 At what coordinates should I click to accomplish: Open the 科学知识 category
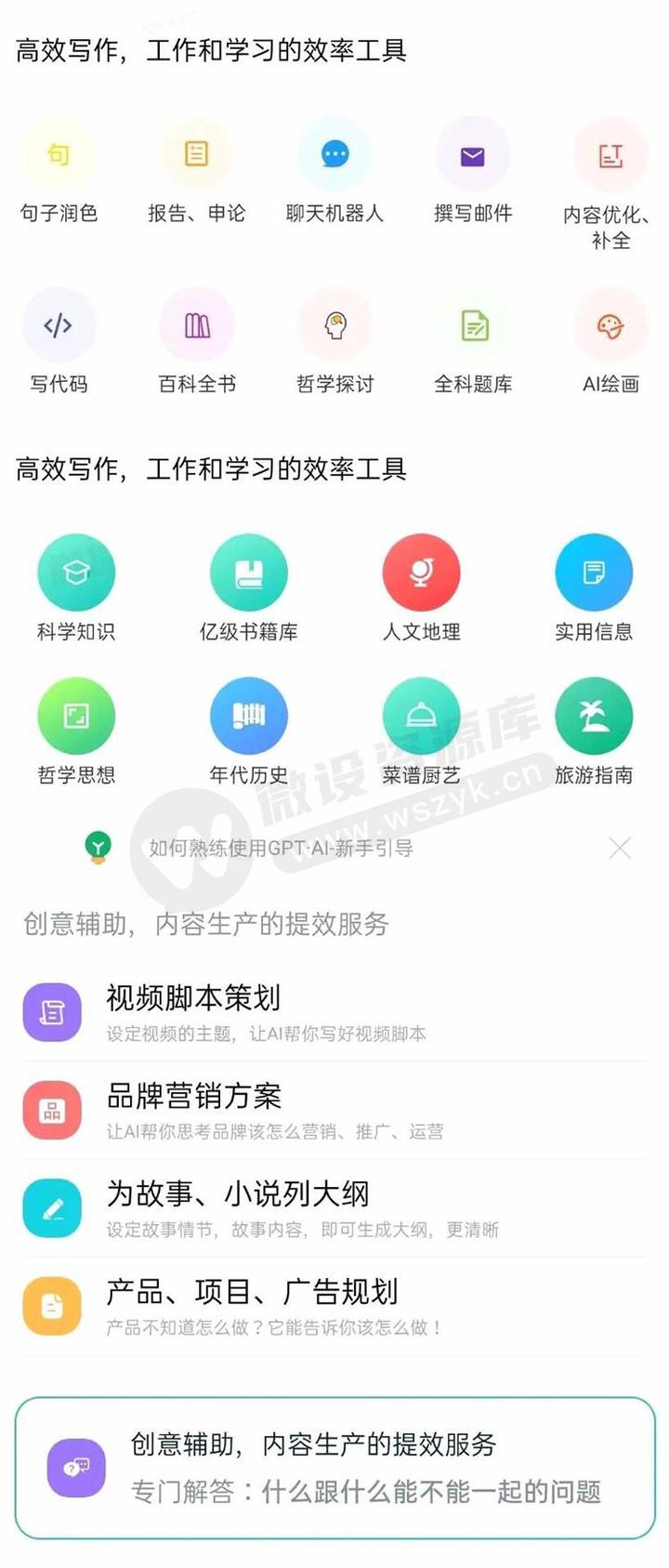click(x=76, y=573)
